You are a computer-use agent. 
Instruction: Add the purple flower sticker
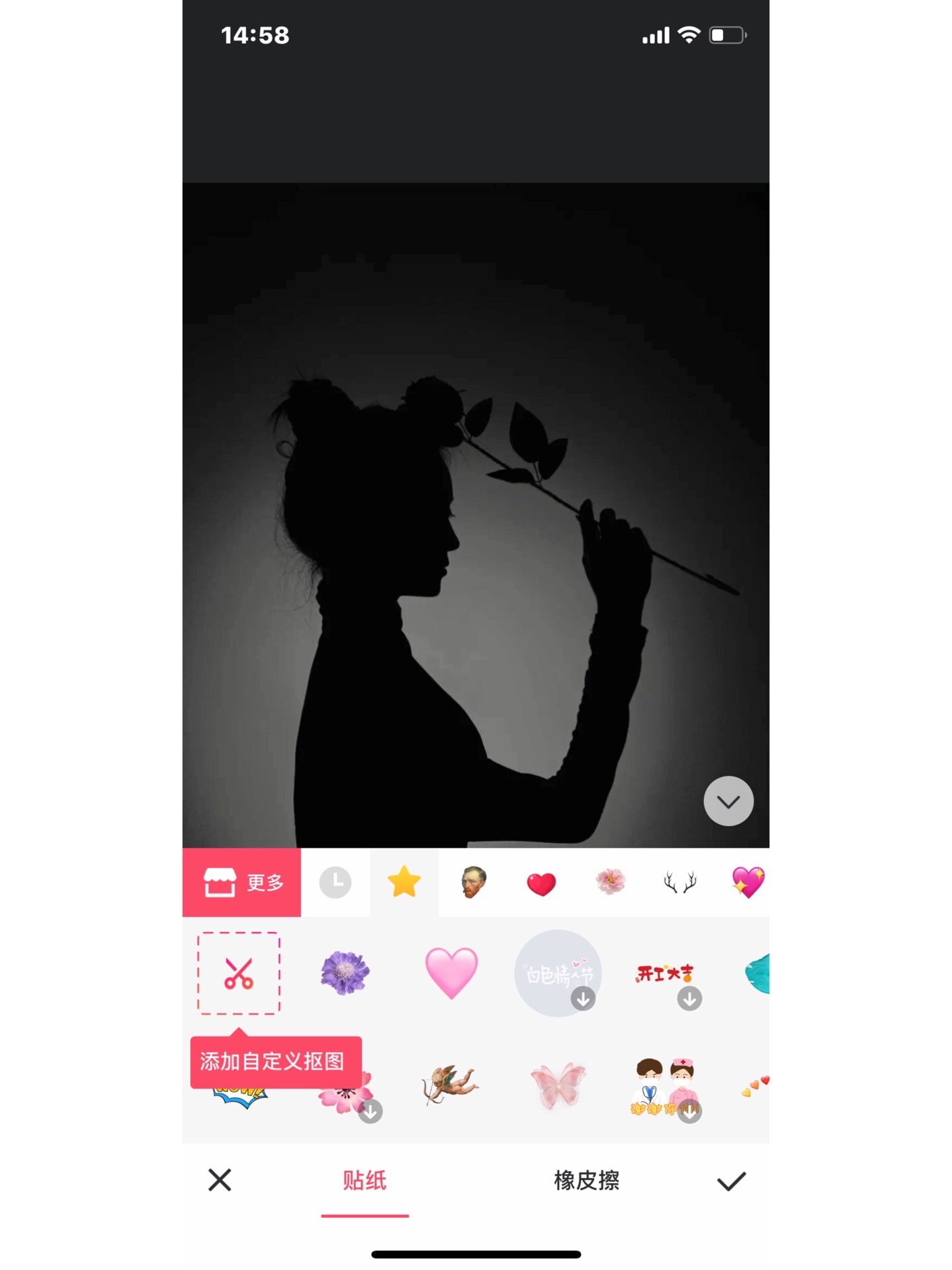pos(345,973)
